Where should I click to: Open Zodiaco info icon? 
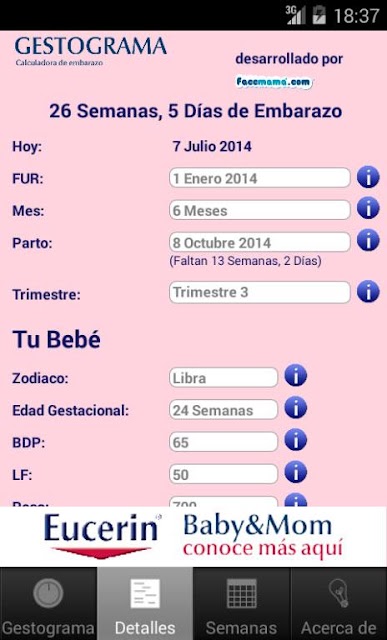[296, 375]
